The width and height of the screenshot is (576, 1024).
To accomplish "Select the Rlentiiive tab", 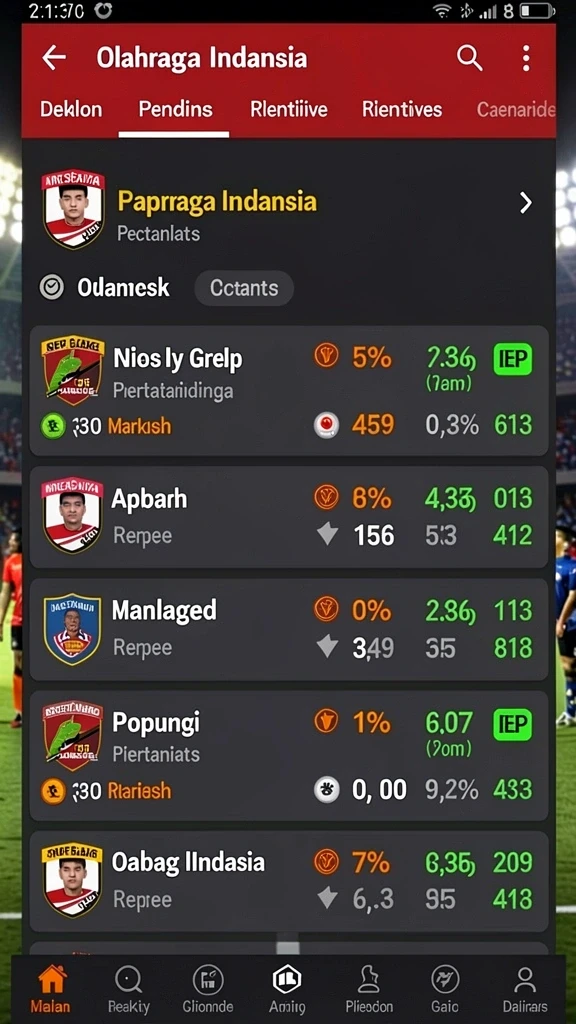I will [x=289, y=109].
